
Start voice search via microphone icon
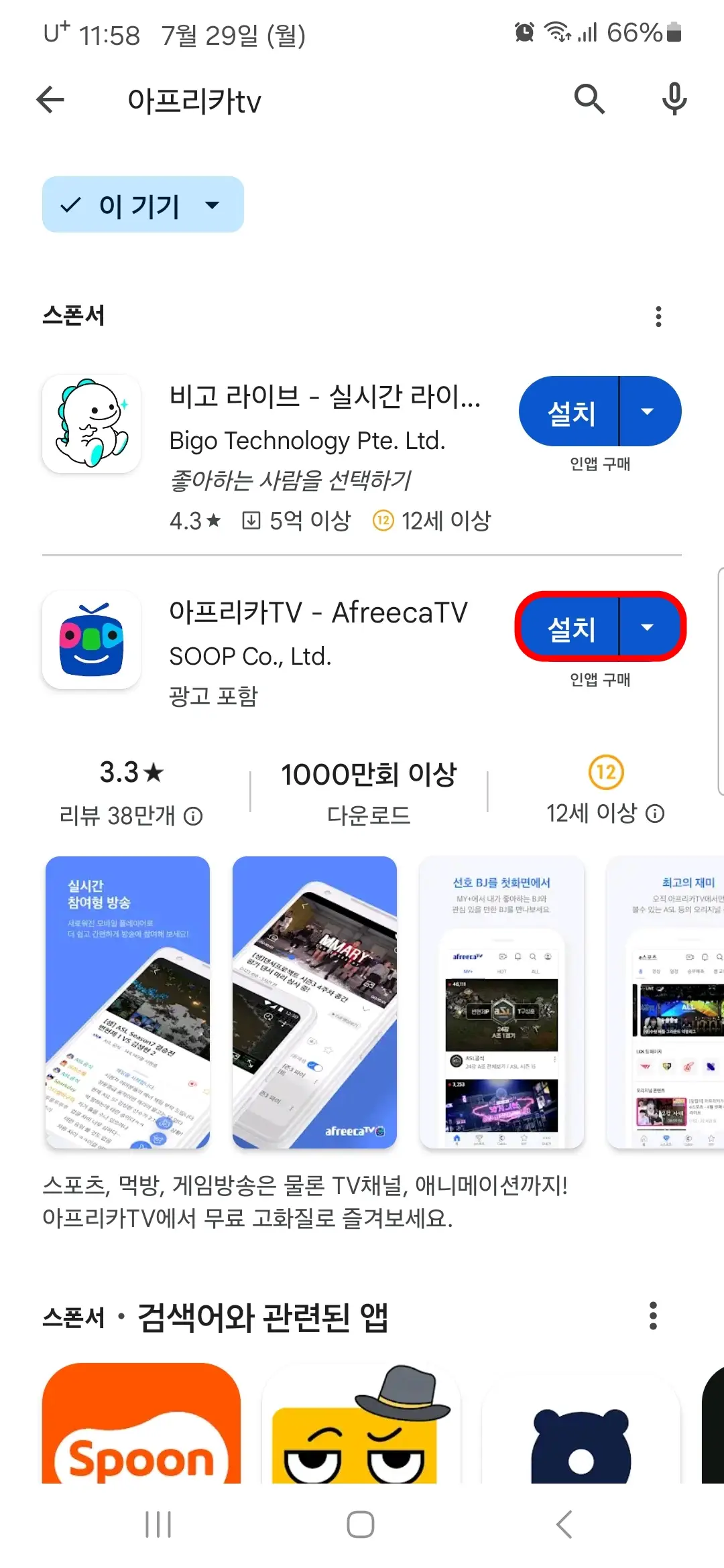(674, 99)
